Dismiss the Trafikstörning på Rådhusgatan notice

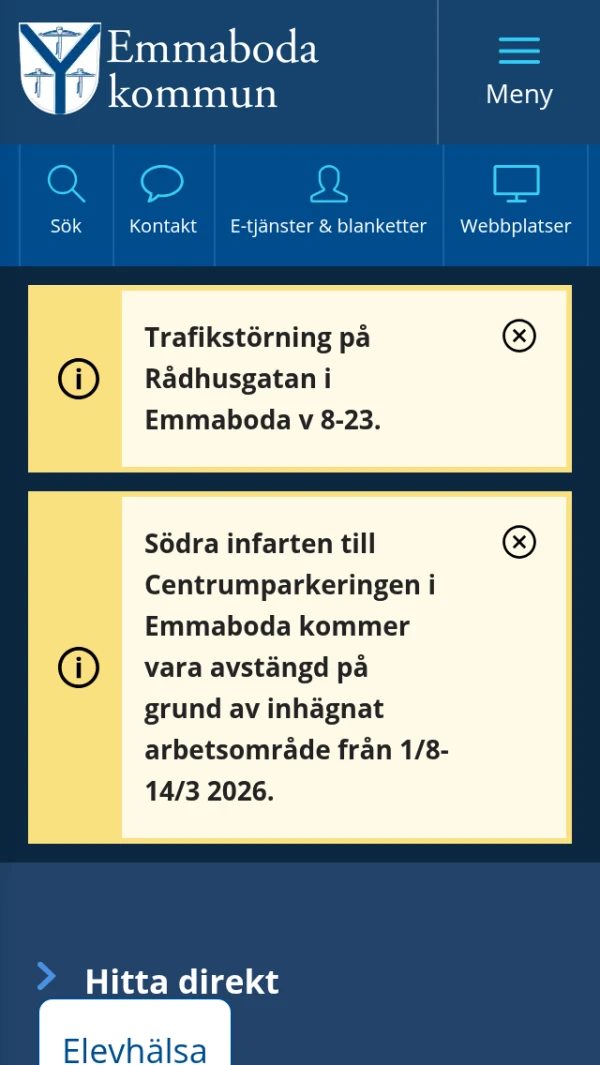(519, 336)
